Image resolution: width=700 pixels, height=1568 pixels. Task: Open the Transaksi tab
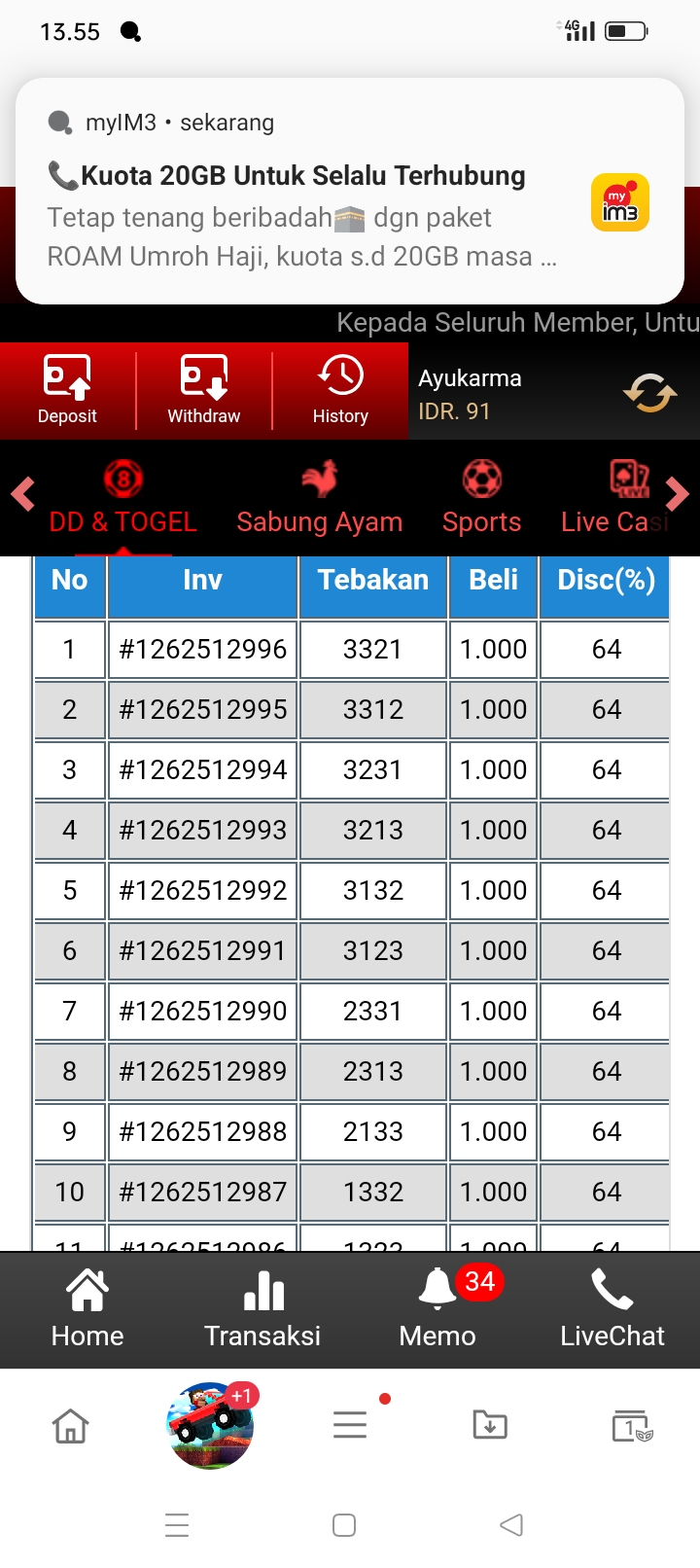(262, 1309)
